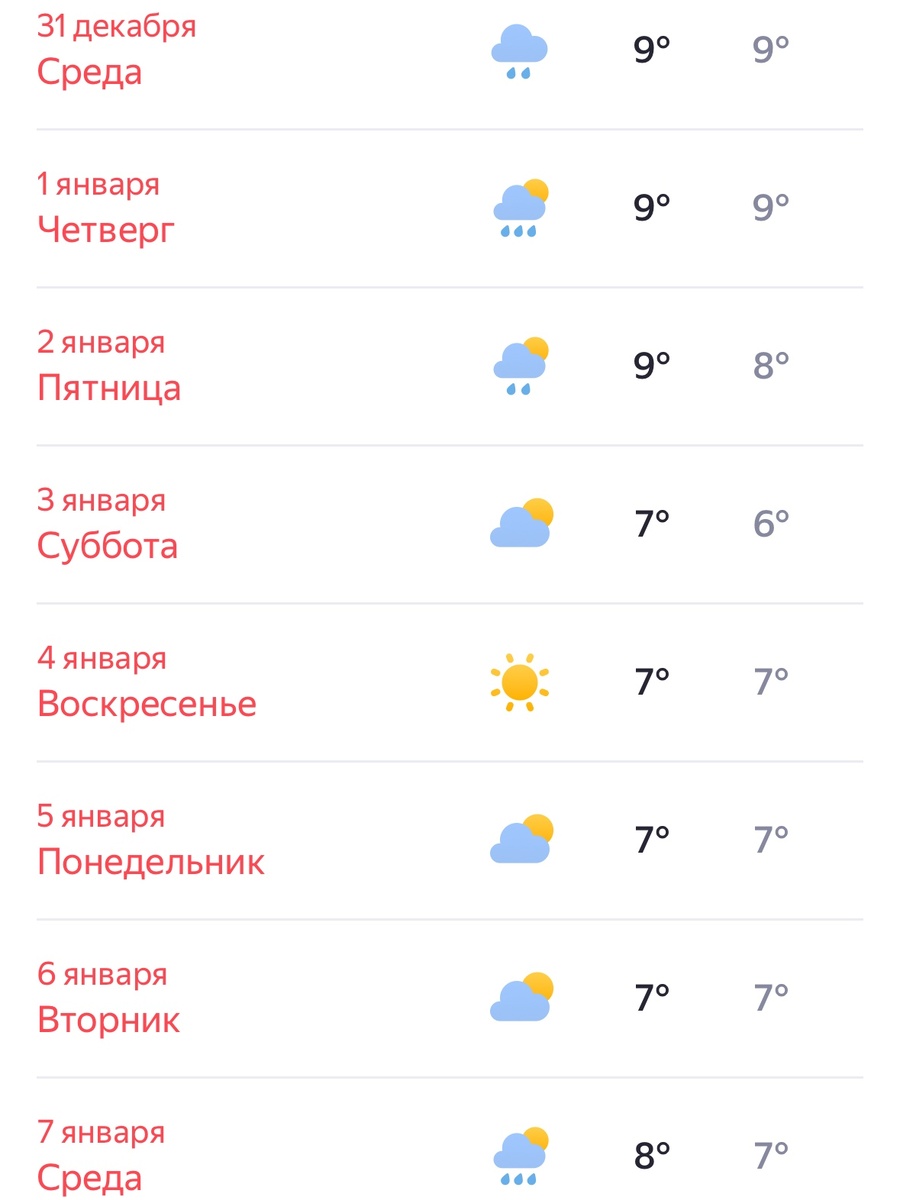The image size is (900, 1200).
Task: Select the night temperature 8° for Пятница
Action: pyautogui.click(x=770, y=364)
